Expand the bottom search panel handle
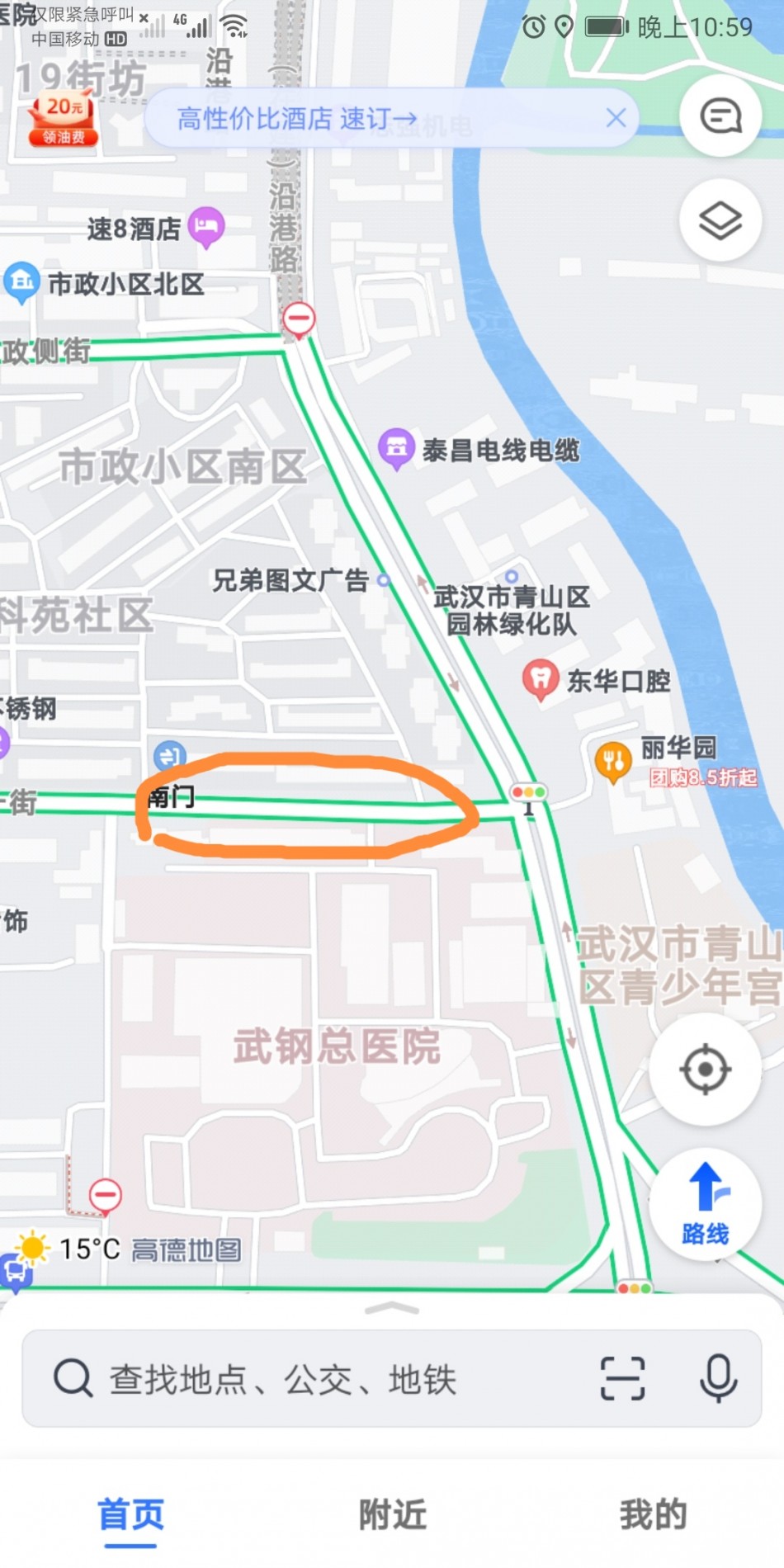Screen dimensions: 784x1568 pos(392,1309)
